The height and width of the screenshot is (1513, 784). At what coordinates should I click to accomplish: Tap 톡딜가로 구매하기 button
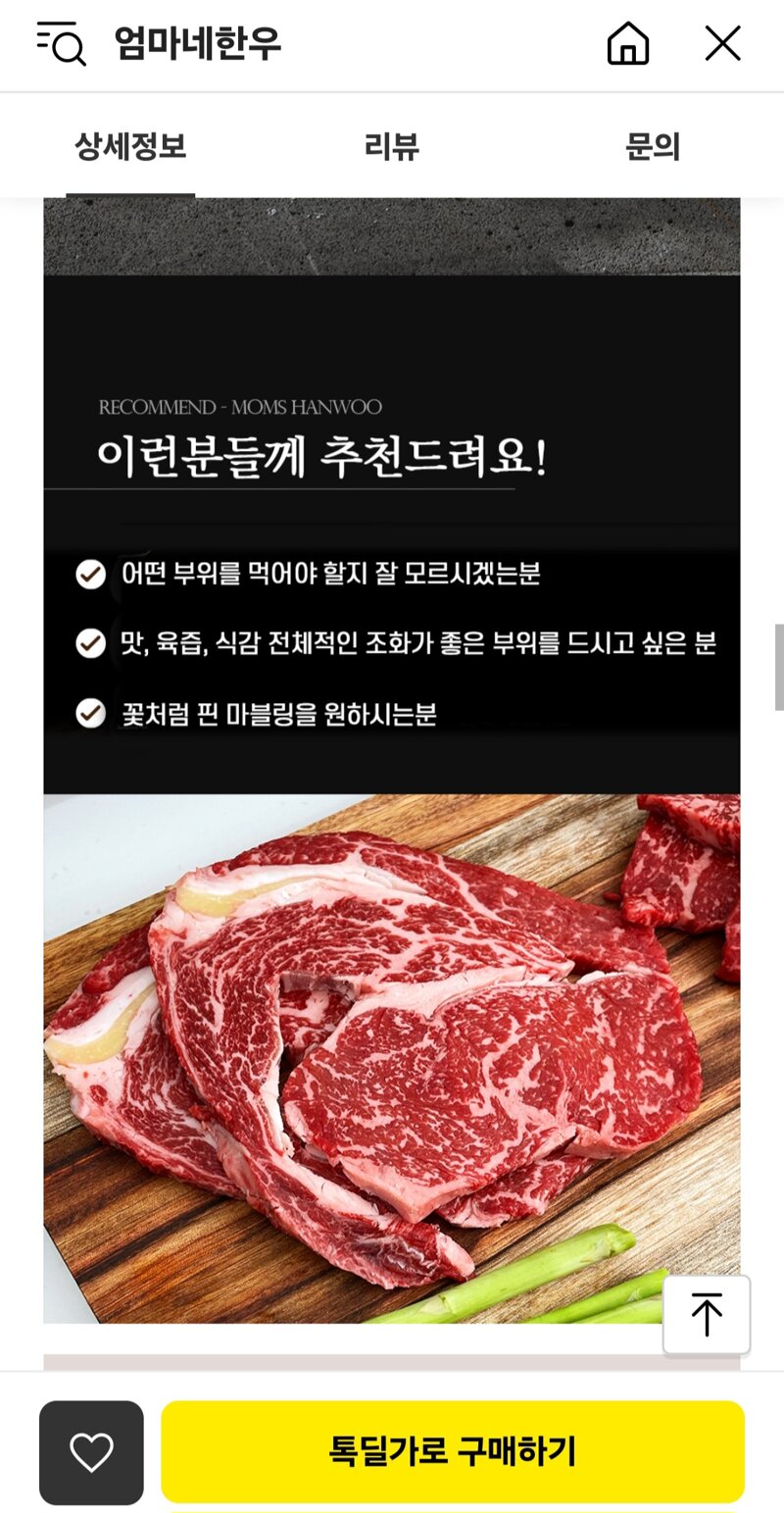(453, 1451)
